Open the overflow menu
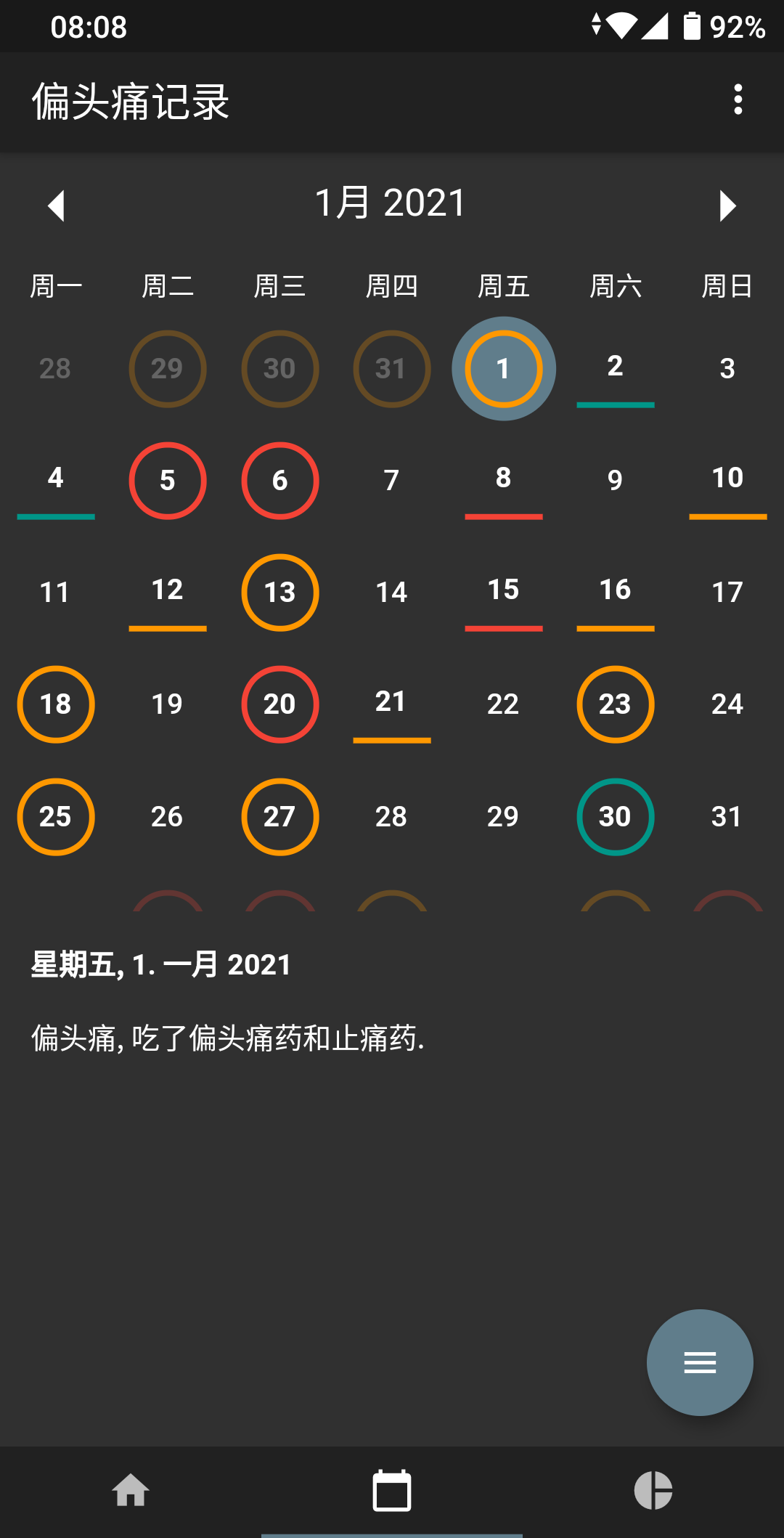The height and width of the screenshot is (1538, 784). (x=738, y=100)
